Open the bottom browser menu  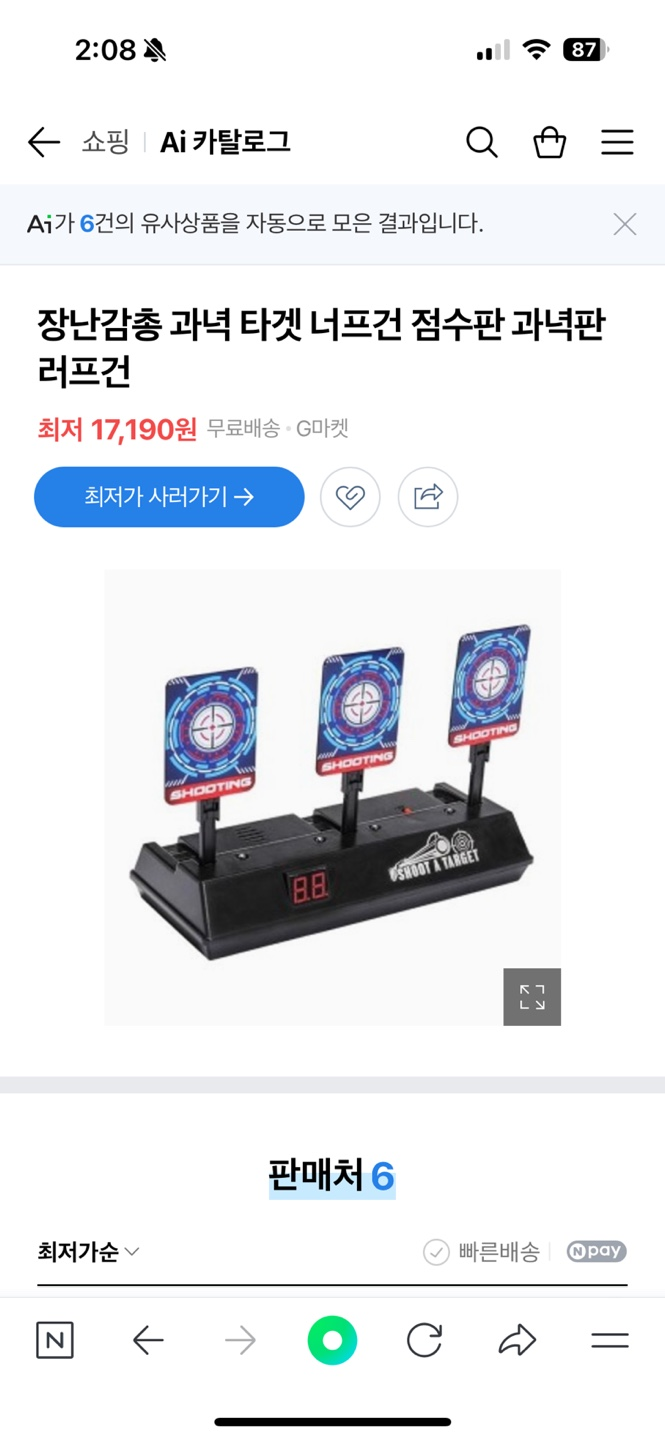tap(609, 1340)
